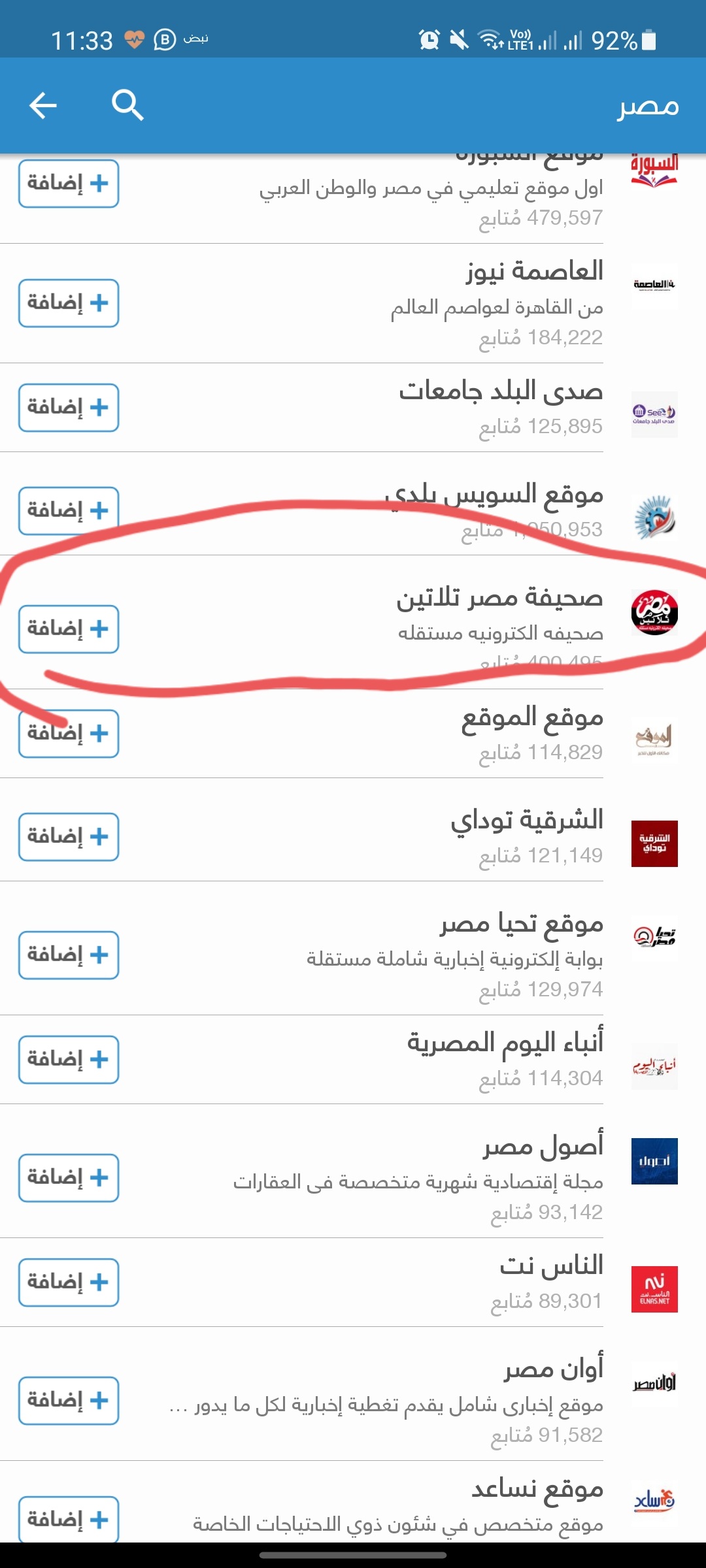Add الناس نت source

(69, 1282)
